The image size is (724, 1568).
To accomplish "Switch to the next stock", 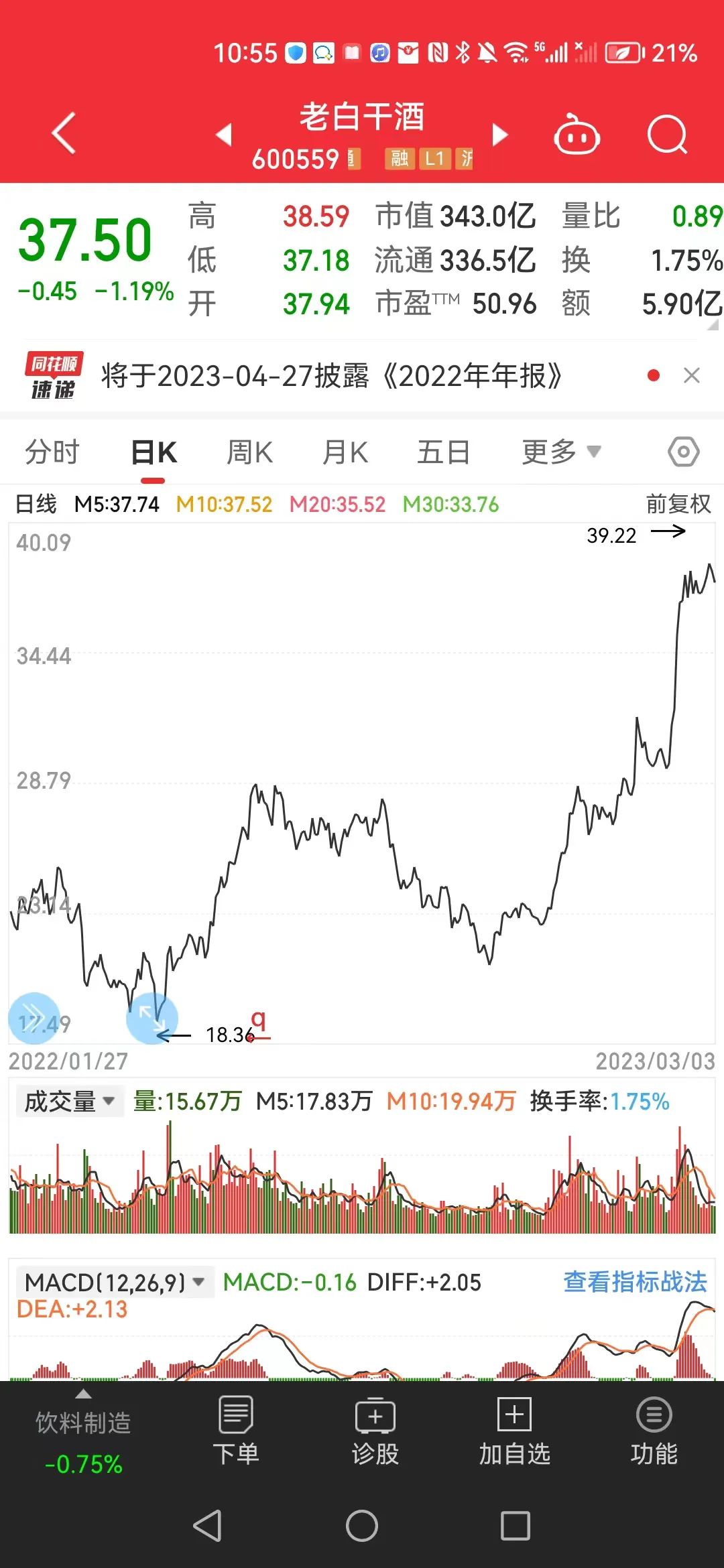I will click(x=500, y=134).
